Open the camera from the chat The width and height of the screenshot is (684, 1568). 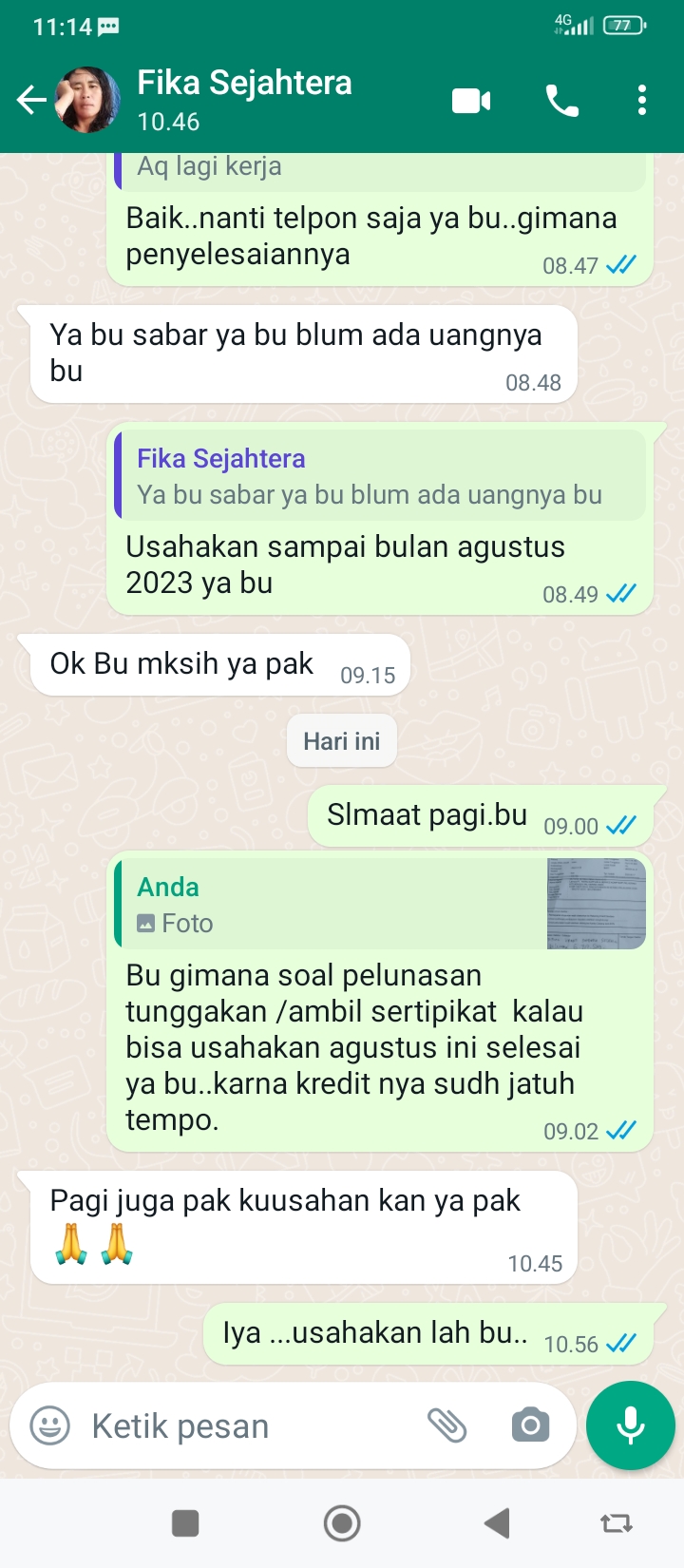(x=530, y=1425)
